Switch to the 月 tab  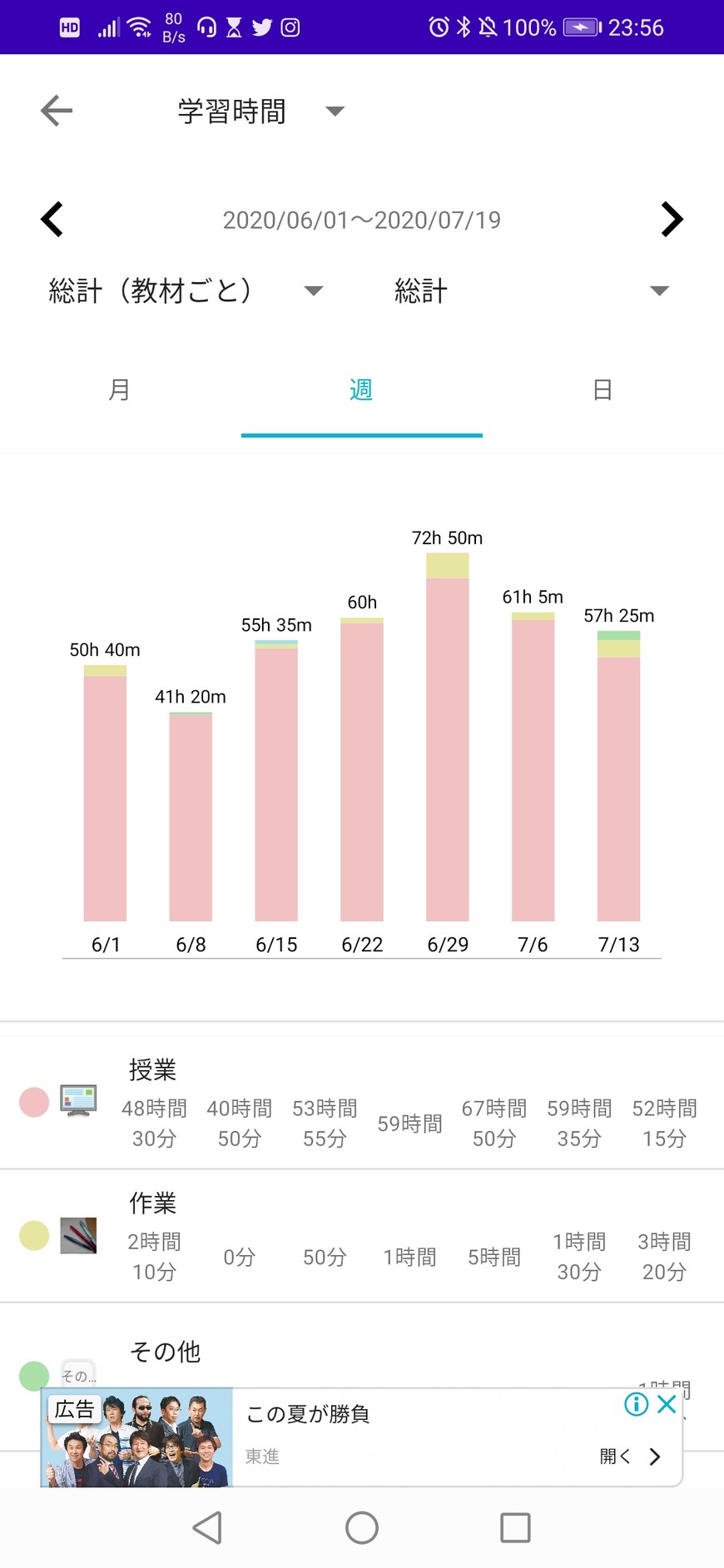[x=120, y=390]
